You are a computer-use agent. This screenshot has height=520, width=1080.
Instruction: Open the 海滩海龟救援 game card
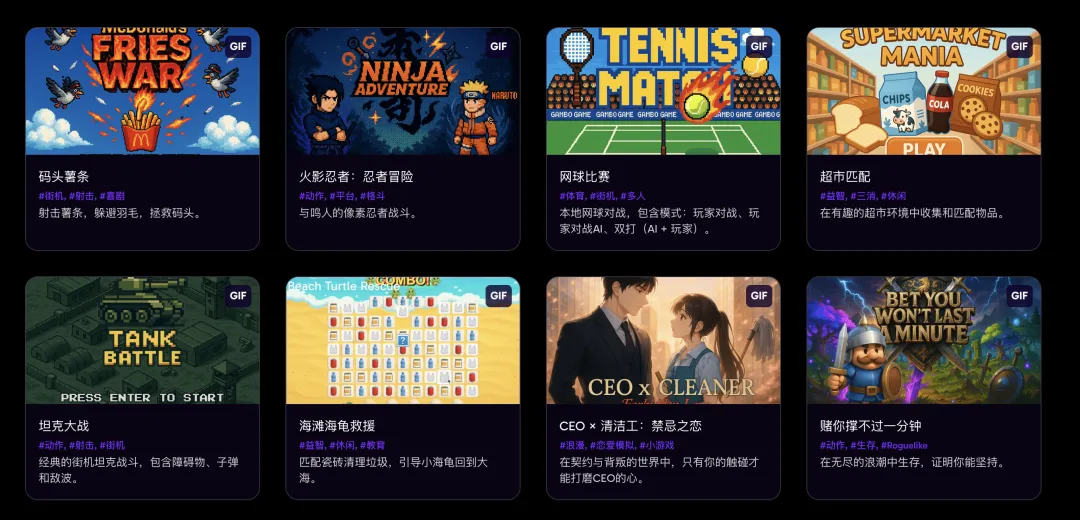click(402, 341)
